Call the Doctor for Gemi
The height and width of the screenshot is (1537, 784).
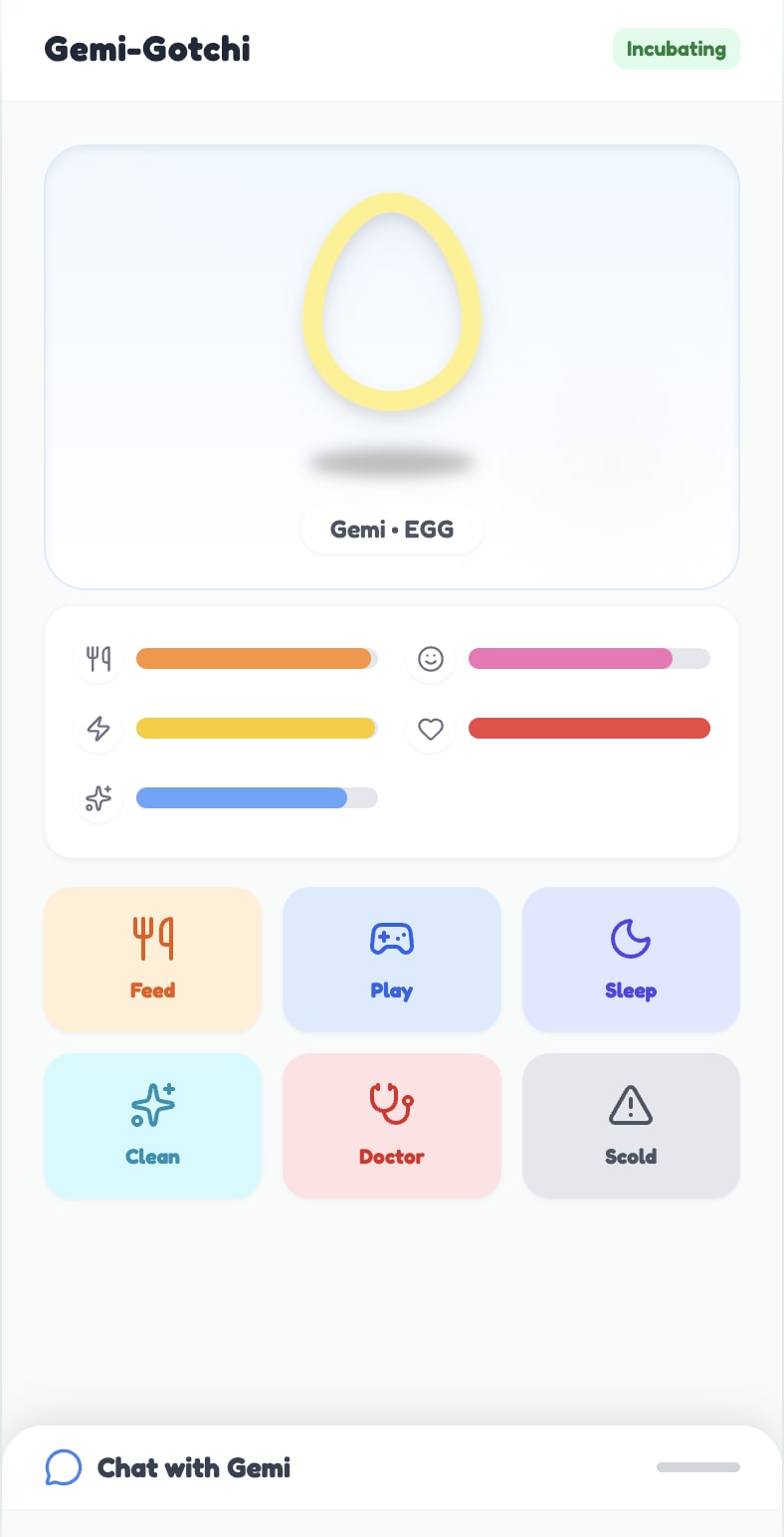pyautogui.click(x=391, y=1125)
